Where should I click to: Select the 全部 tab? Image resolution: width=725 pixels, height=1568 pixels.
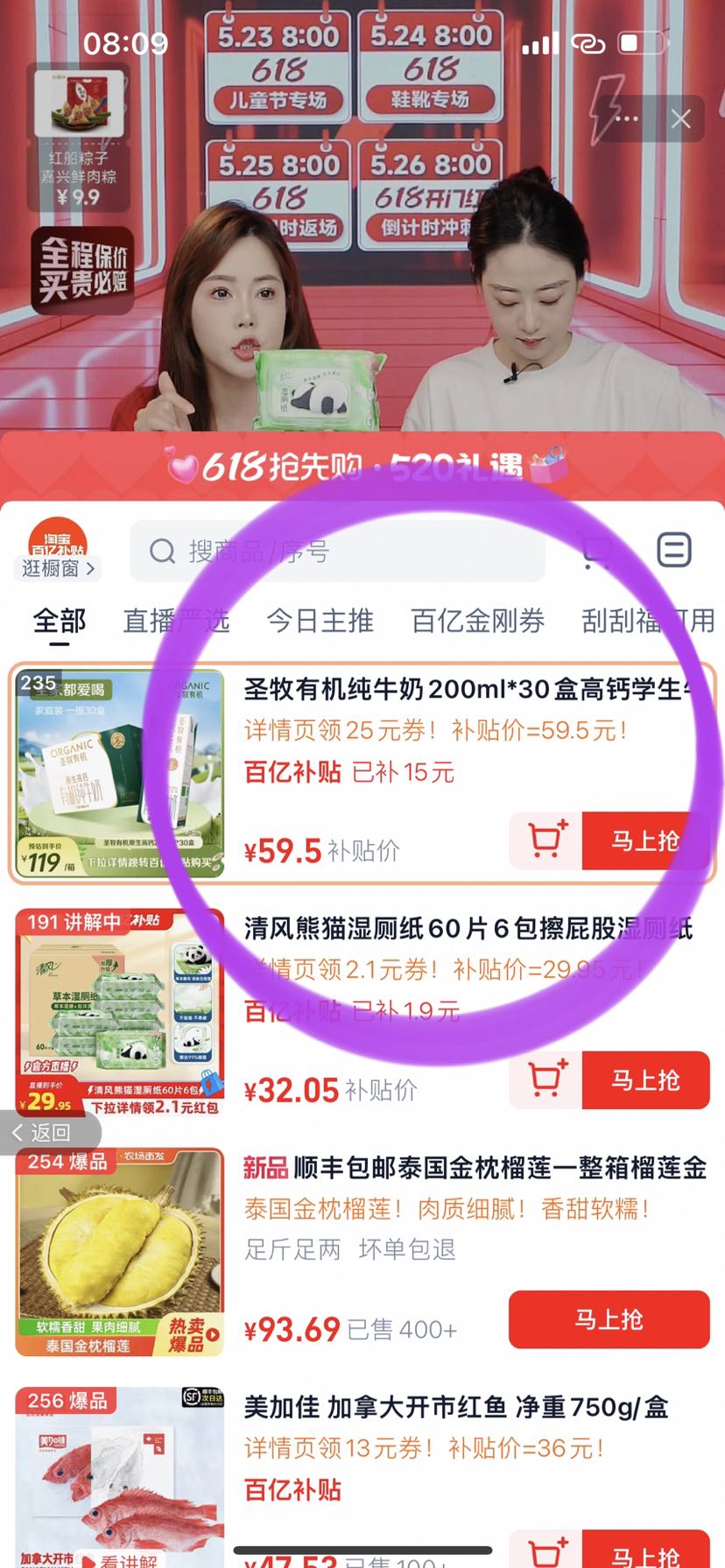point(59,621)
